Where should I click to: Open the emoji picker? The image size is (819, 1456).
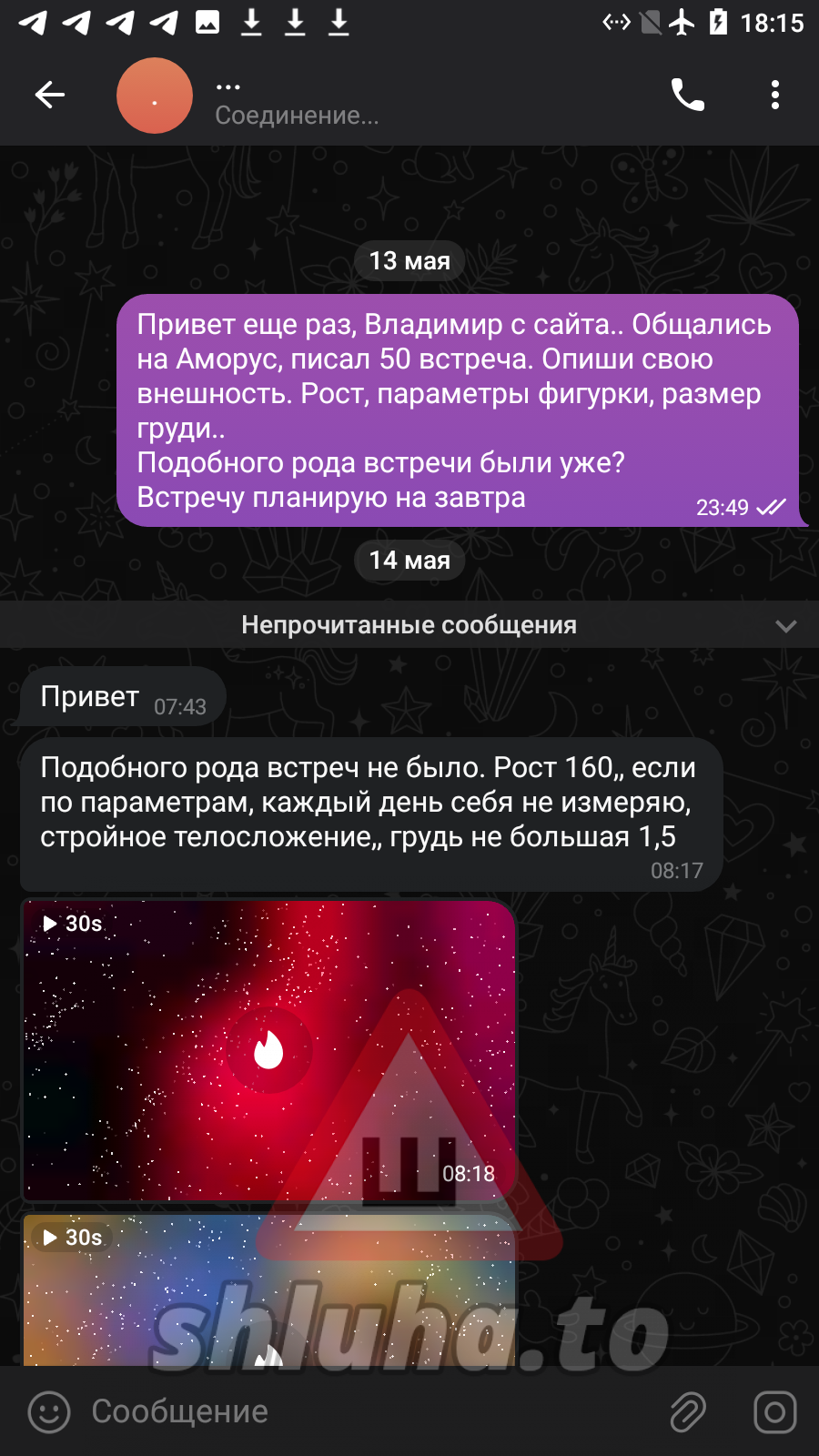coord(49,1411)
